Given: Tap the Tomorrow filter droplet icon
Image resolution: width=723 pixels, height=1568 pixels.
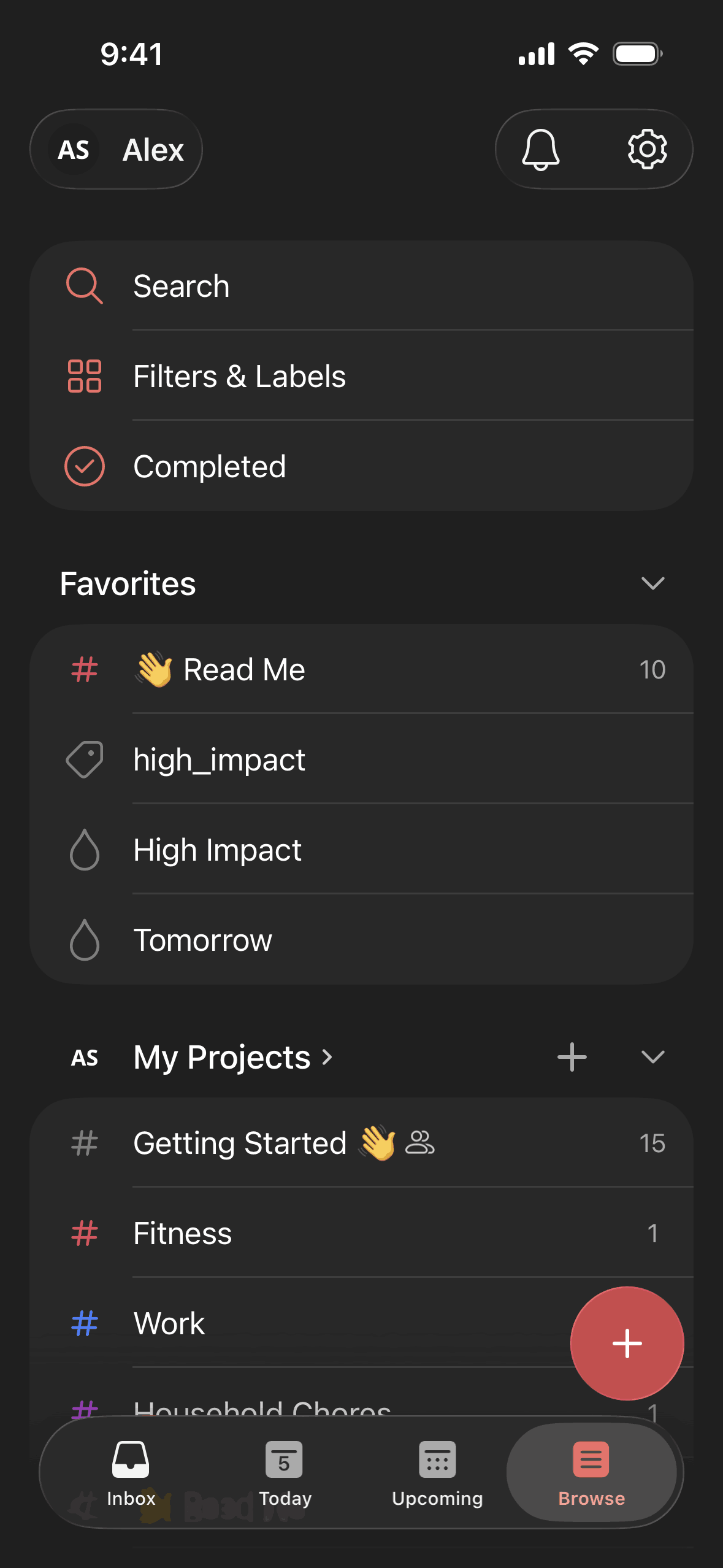Looking at the screenshot, I should (x=84, y=940).
